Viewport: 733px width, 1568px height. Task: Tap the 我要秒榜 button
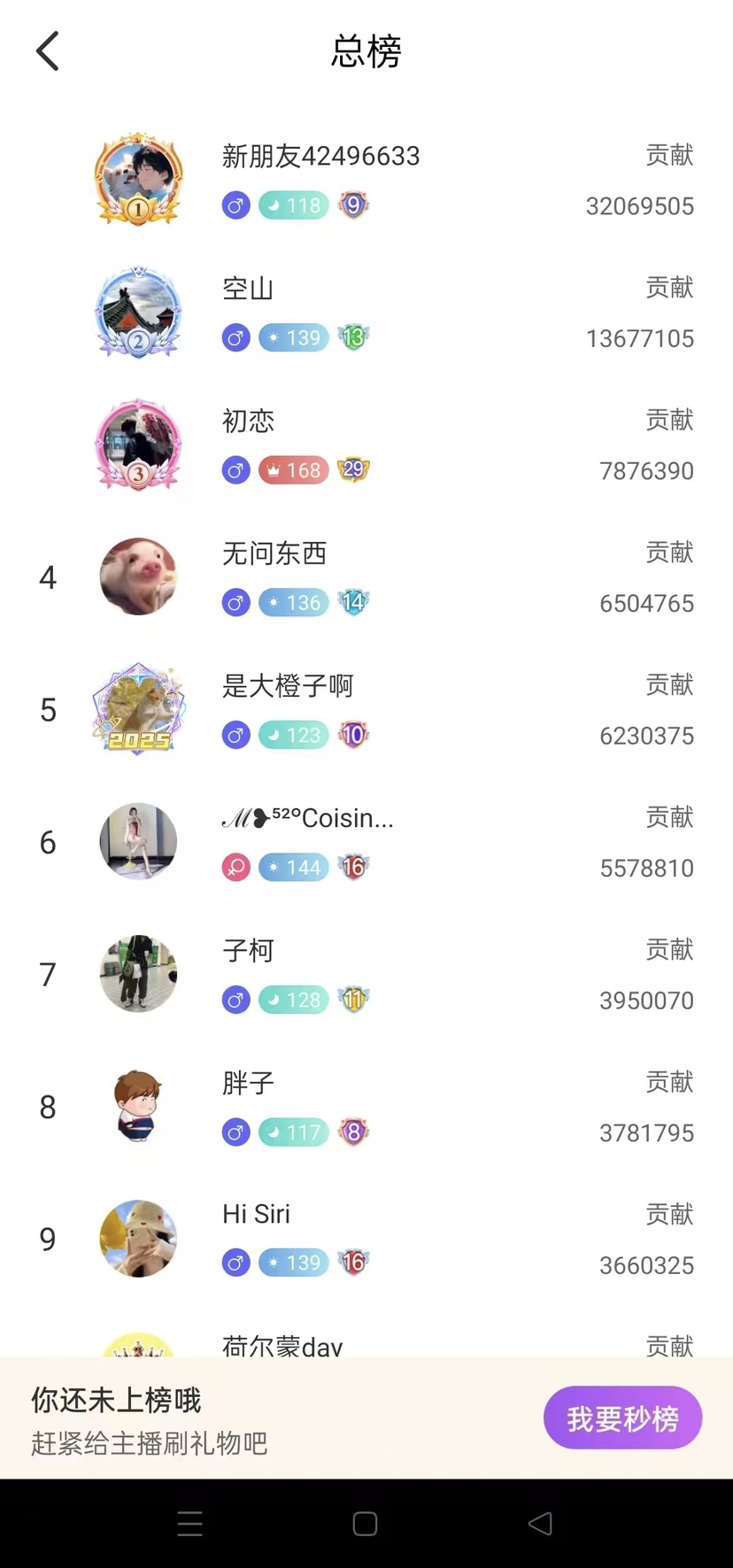tap(622, 1417)
